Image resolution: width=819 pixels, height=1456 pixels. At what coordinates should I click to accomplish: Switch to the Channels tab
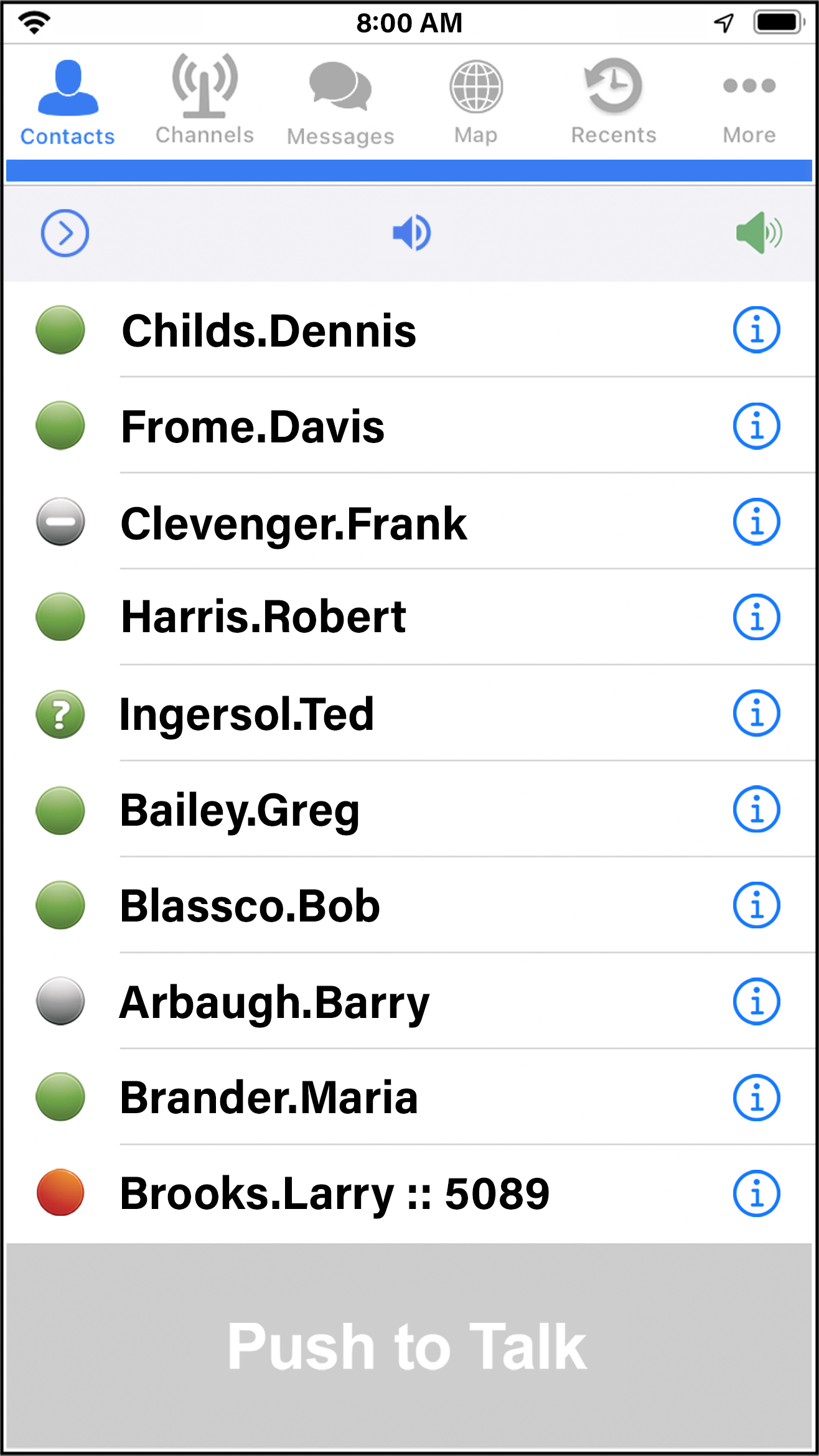(x=204, y=100)
